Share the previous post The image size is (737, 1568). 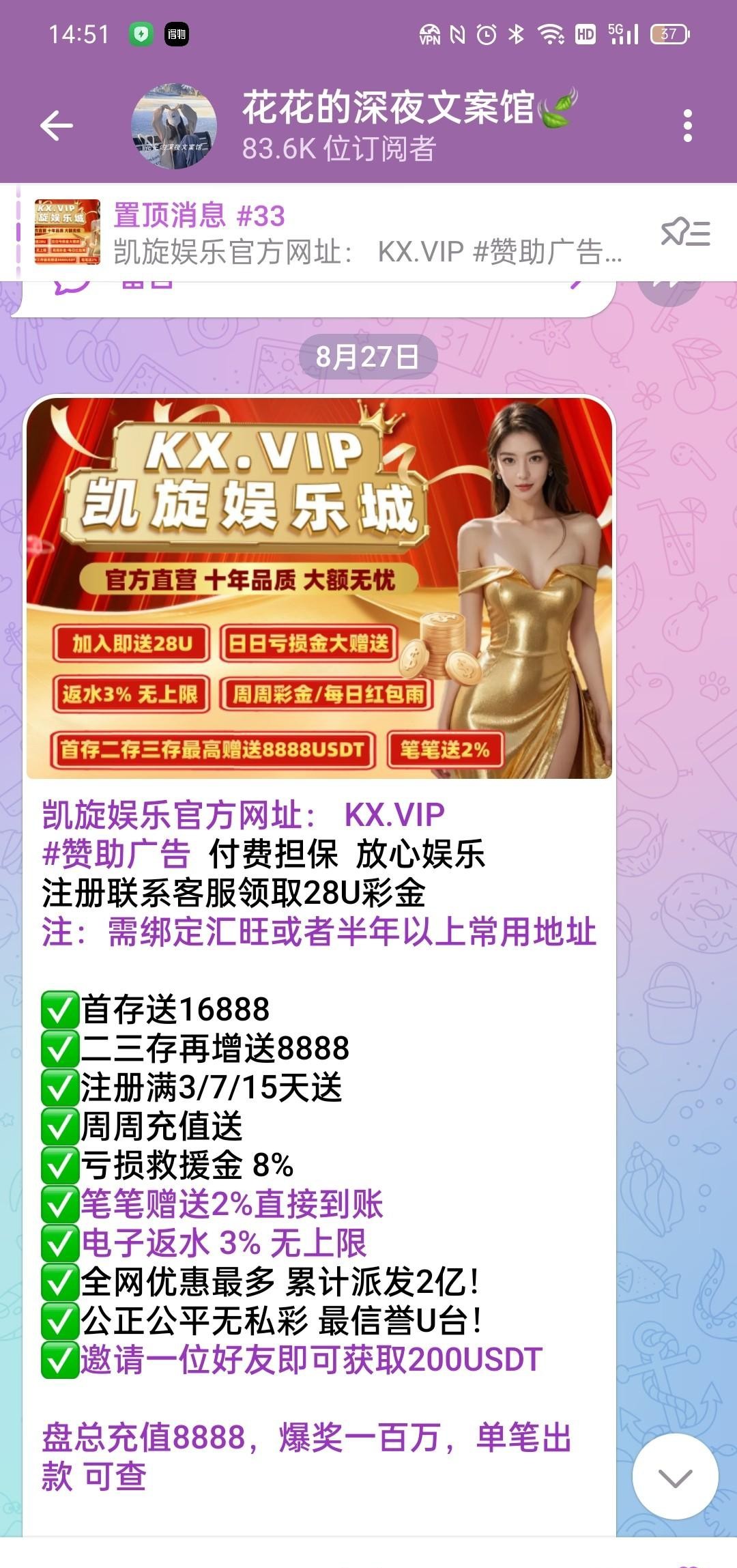[669, 292]
